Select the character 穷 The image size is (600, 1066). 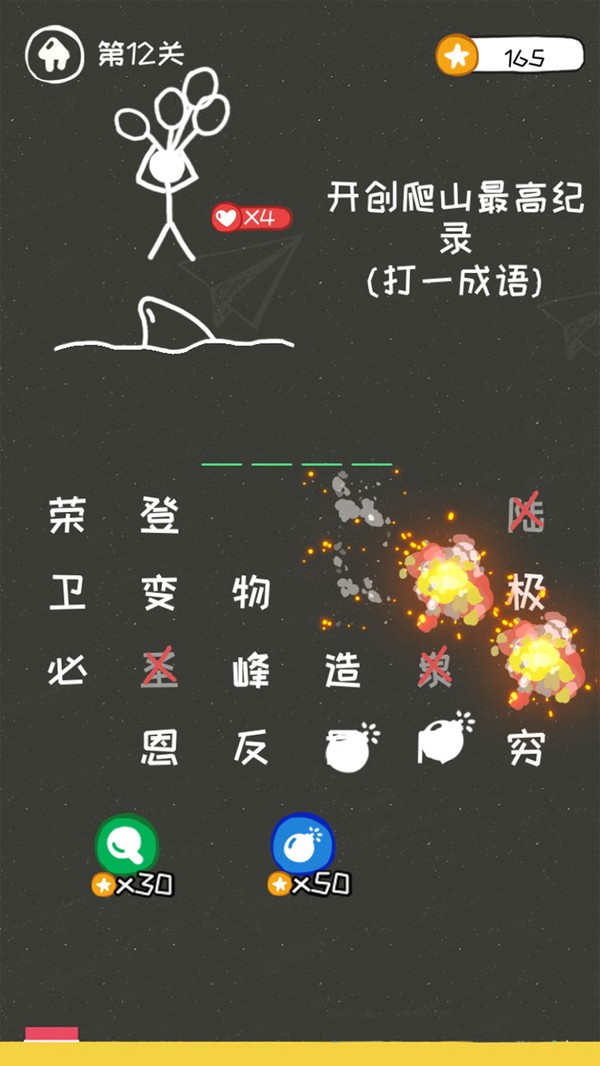click(x=526, y=747)
